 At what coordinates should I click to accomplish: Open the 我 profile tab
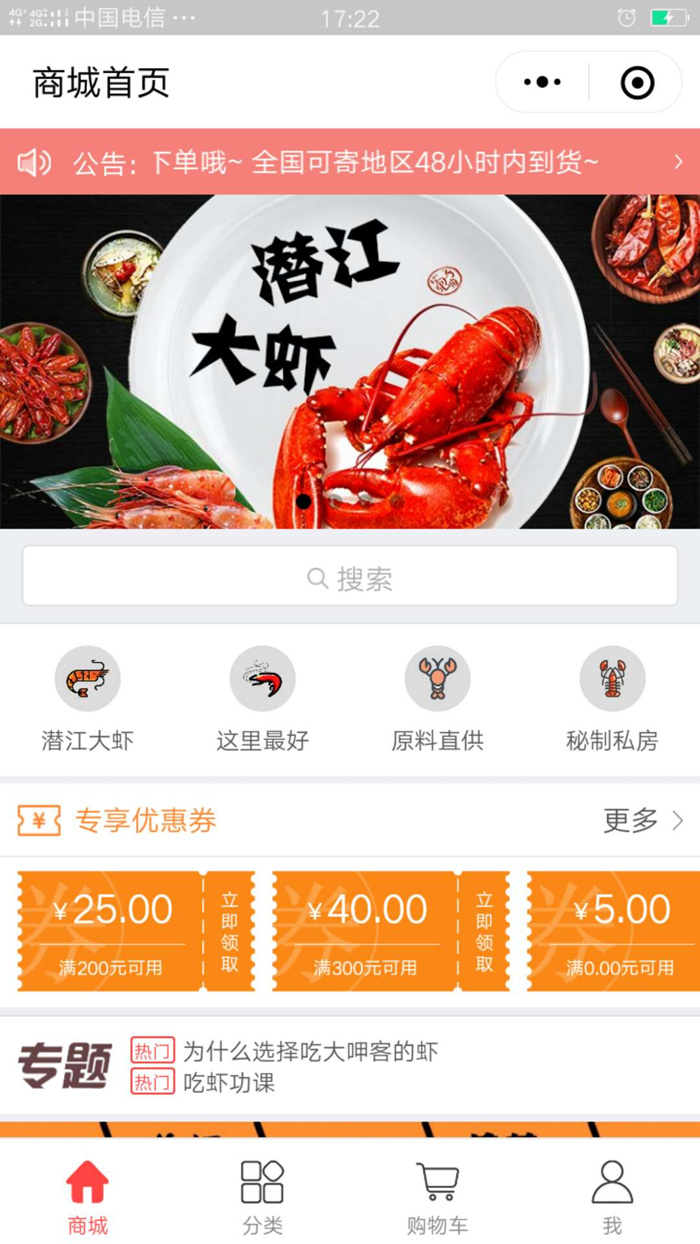coord(612,1196)
